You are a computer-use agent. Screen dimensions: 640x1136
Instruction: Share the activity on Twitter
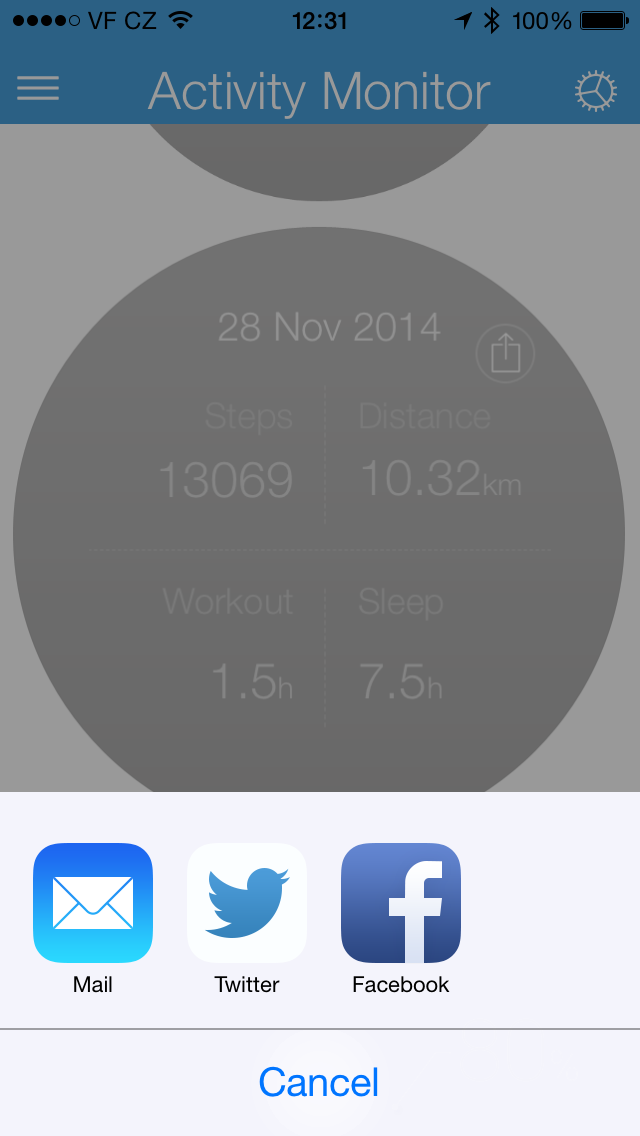pos(247,903)
